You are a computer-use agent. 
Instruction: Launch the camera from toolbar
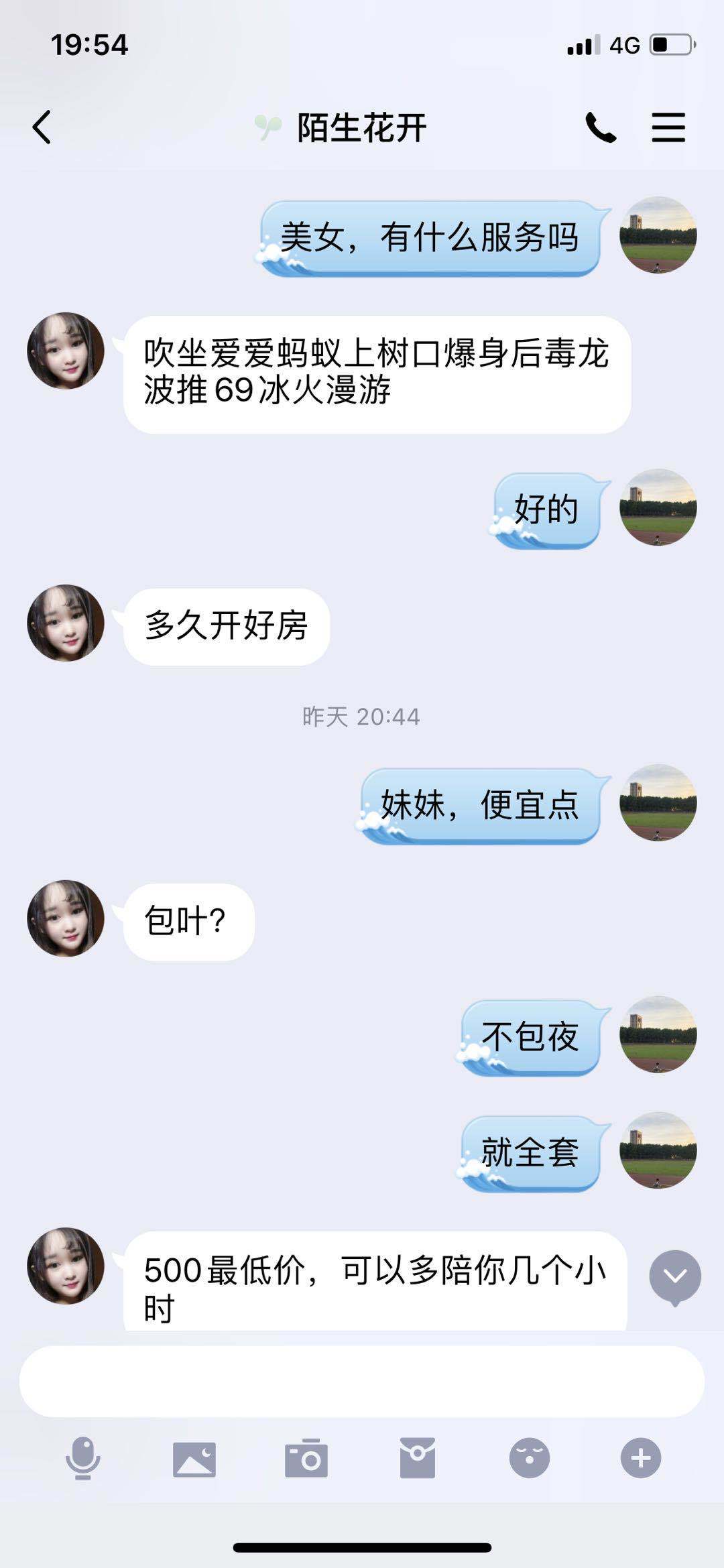point(306,1458)
